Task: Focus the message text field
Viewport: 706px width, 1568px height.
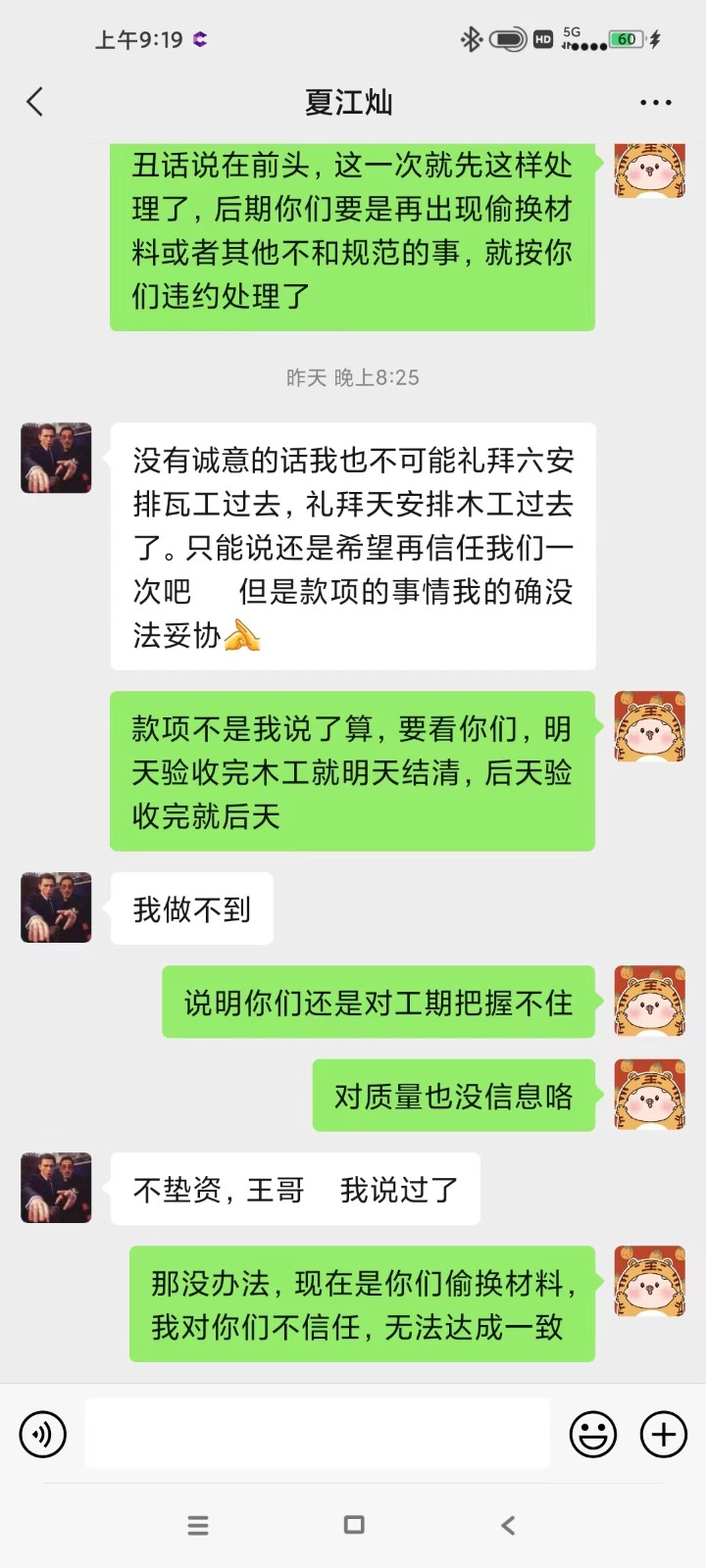Action: point(318,1434)
